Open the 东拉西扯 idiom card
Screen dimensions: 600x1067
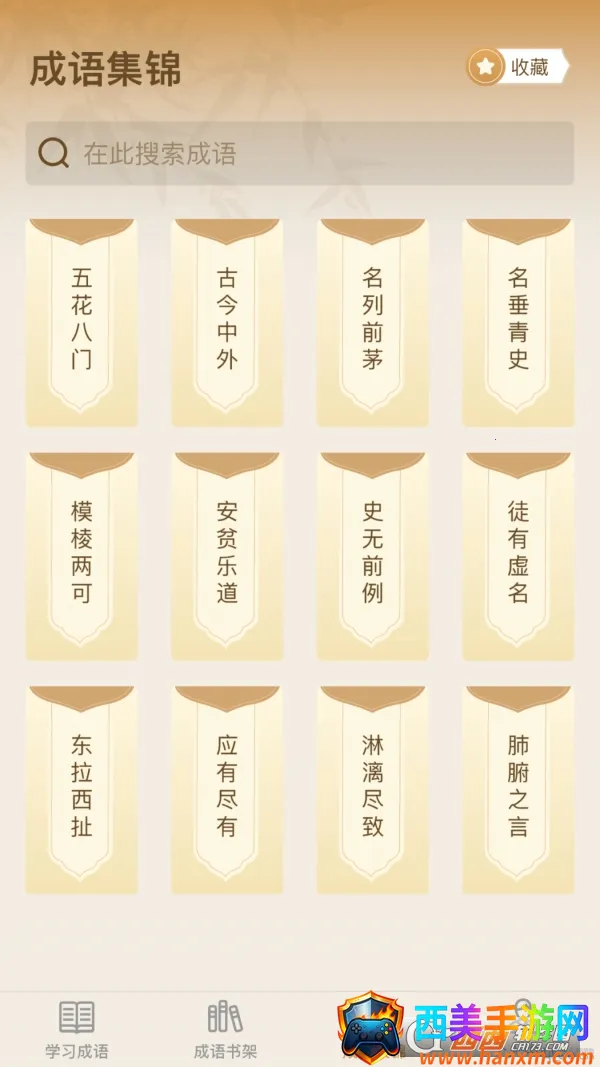82,789
